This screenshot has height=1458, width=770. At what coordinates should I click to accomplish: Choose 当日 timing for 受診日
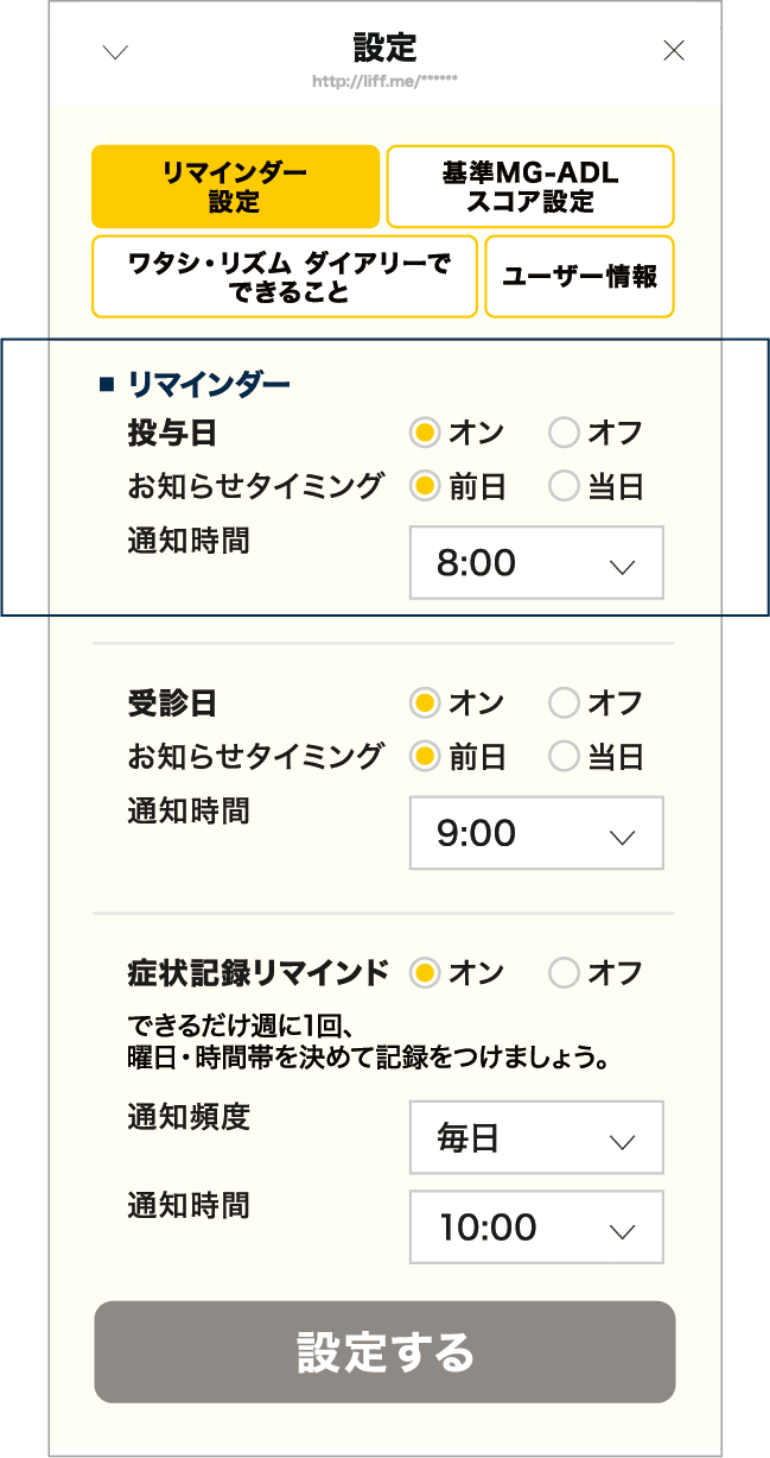pos(564,757)
